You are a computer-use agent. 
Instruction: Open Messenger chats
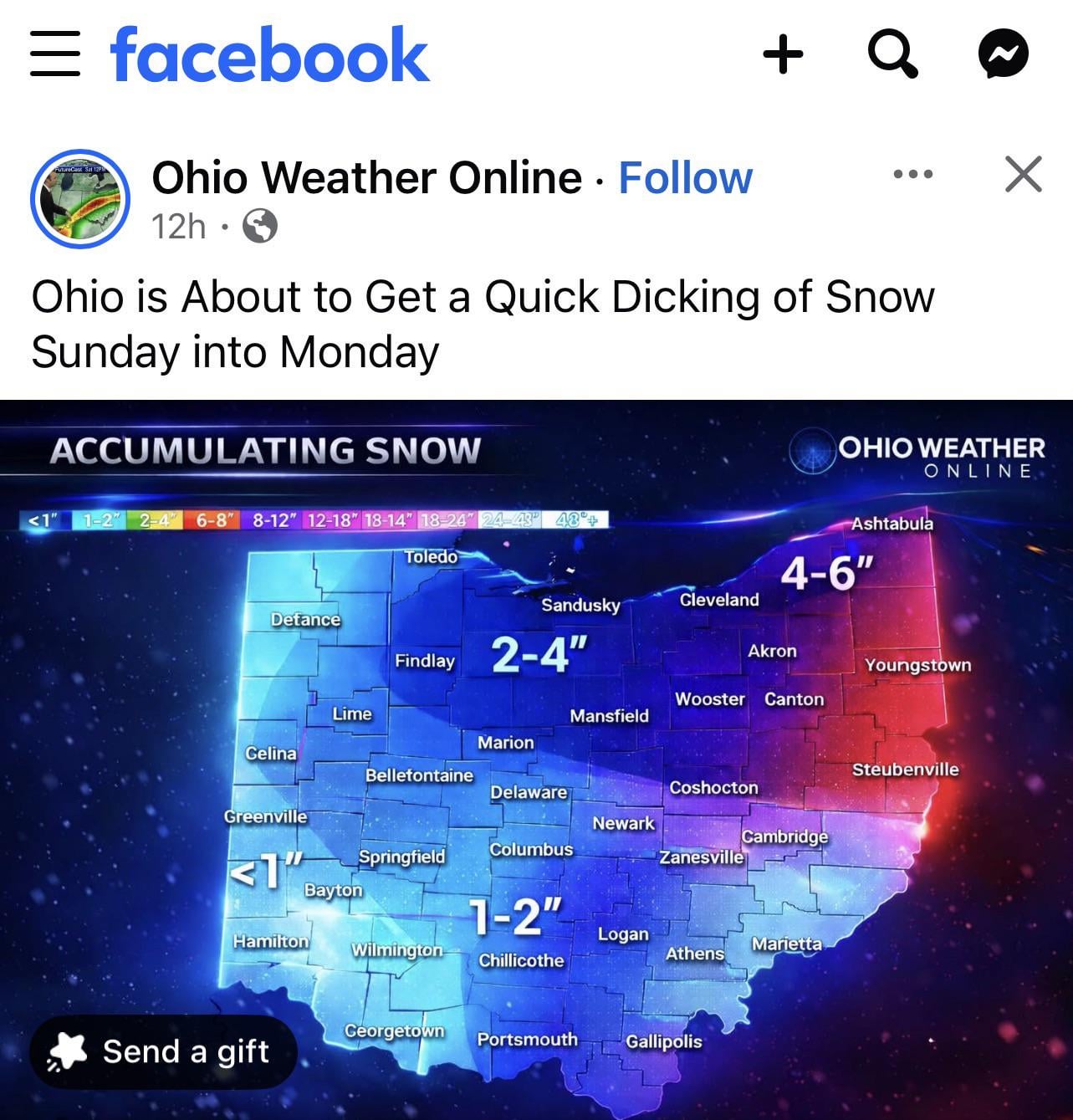point(1003,54)
